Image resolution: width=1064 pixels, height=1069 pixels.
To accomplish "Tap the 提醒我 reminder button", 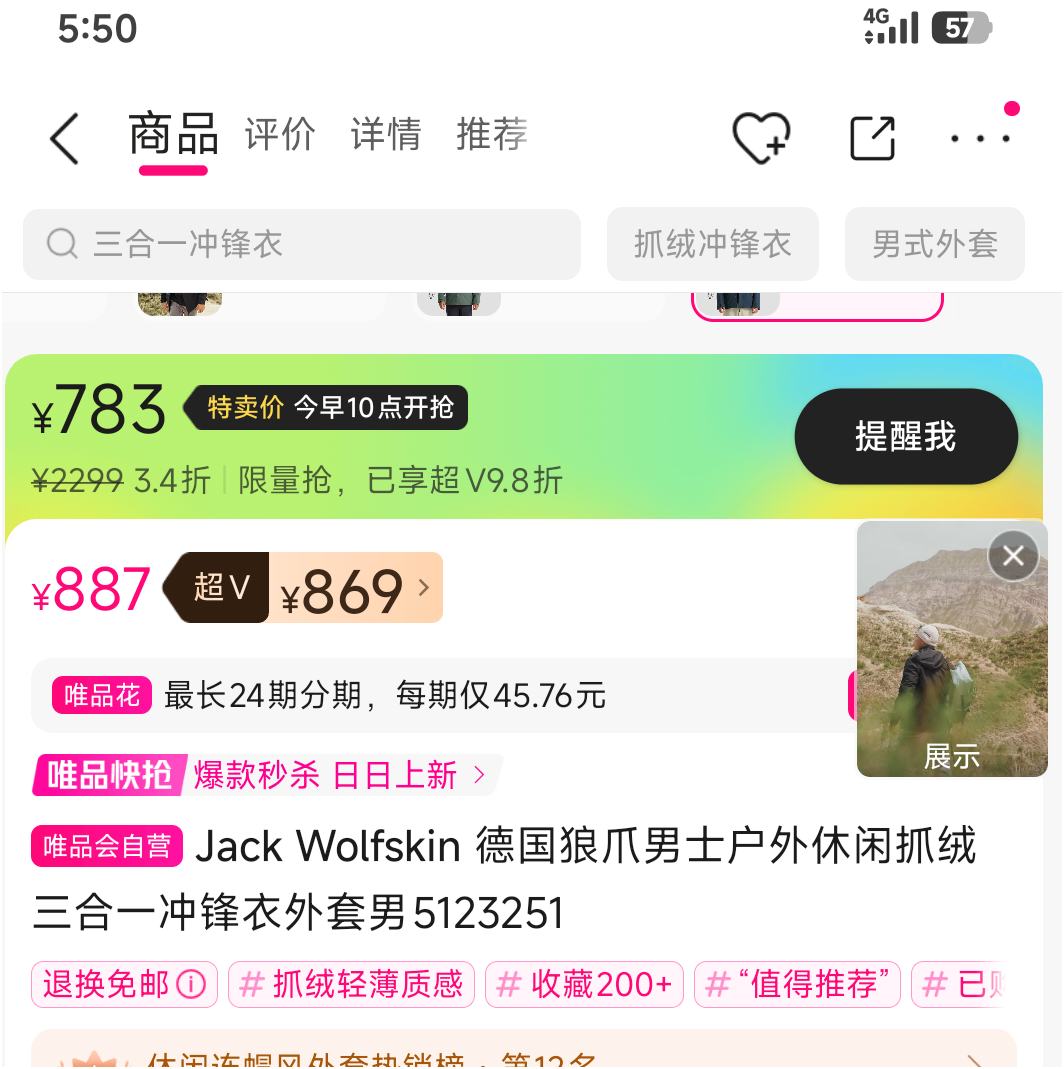I will point(906,436).
